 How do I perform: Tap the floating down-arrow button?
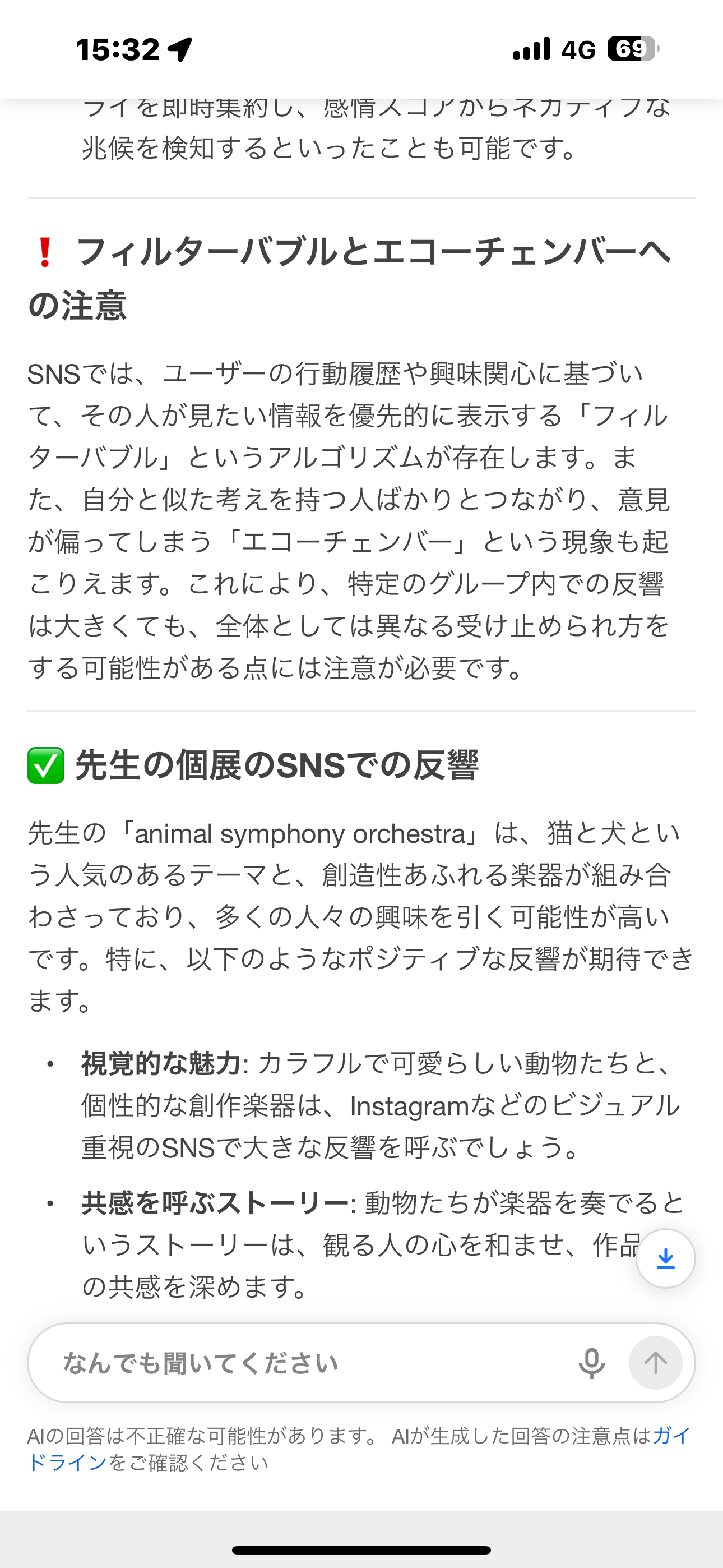click(x=665, y=1259)
